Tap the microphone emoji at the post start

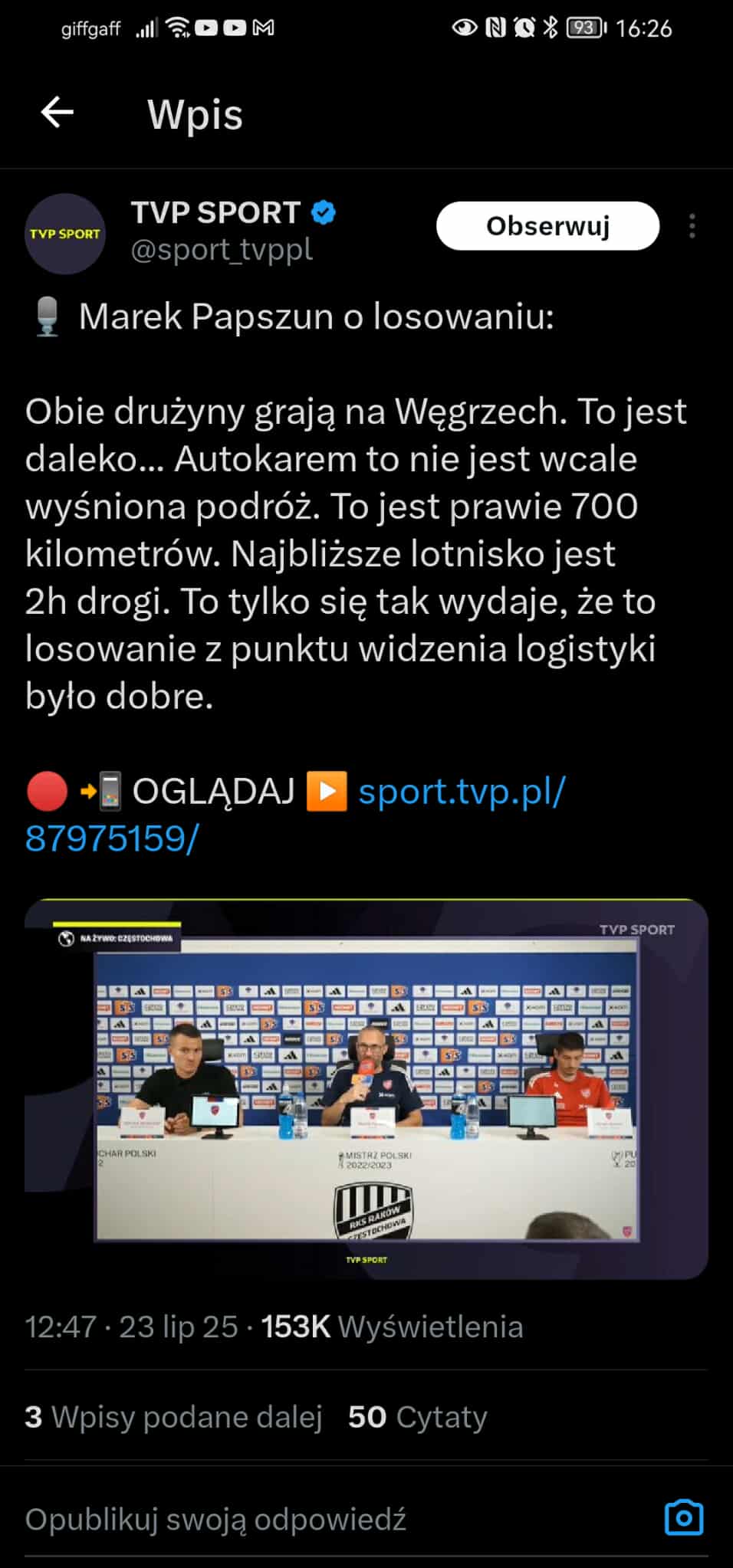click(46, 314)
